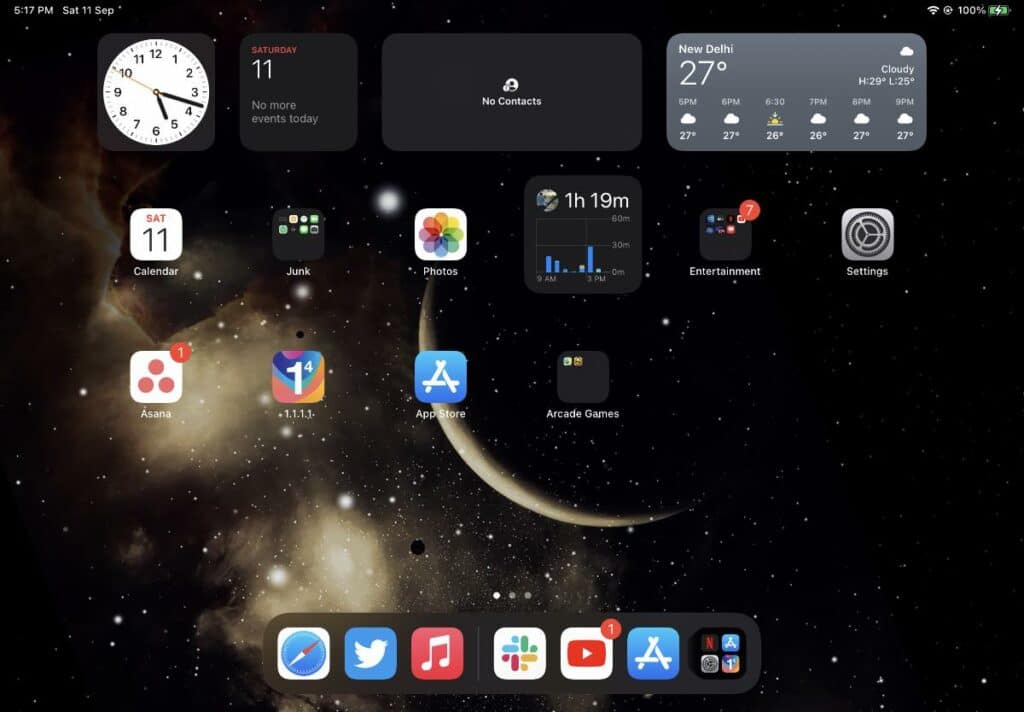Open the App Library in the dock

[x=719, y=654]
